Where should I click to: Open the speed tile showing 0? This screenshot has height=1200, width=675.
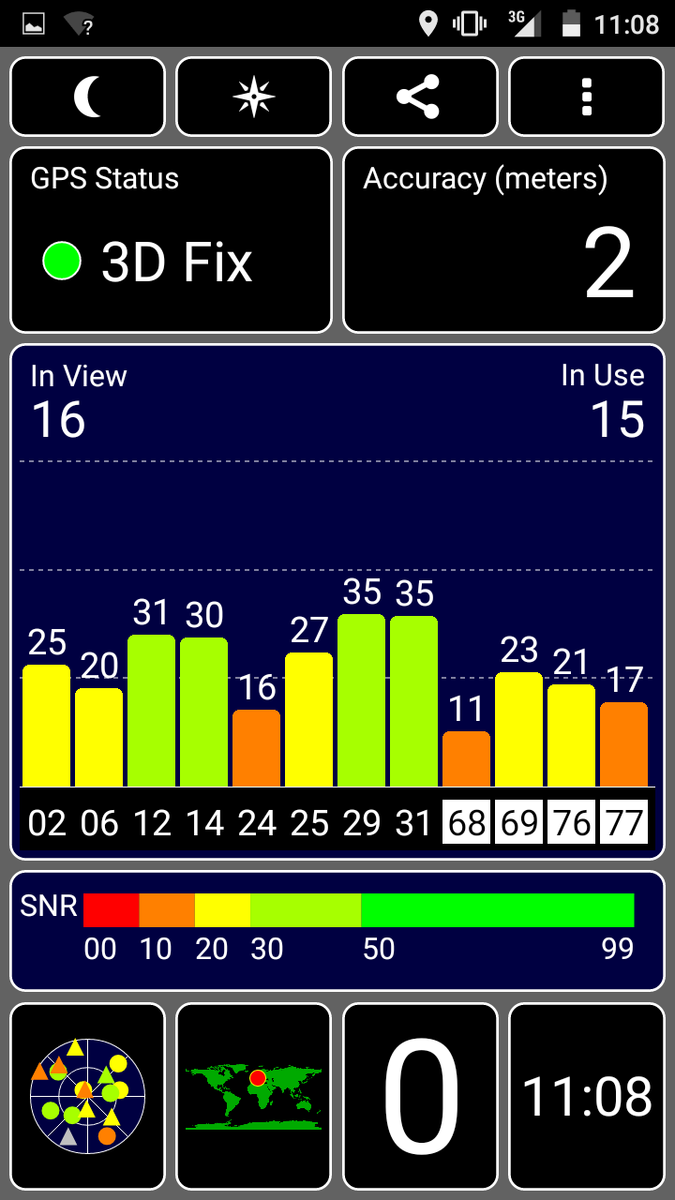(420, 1095)
